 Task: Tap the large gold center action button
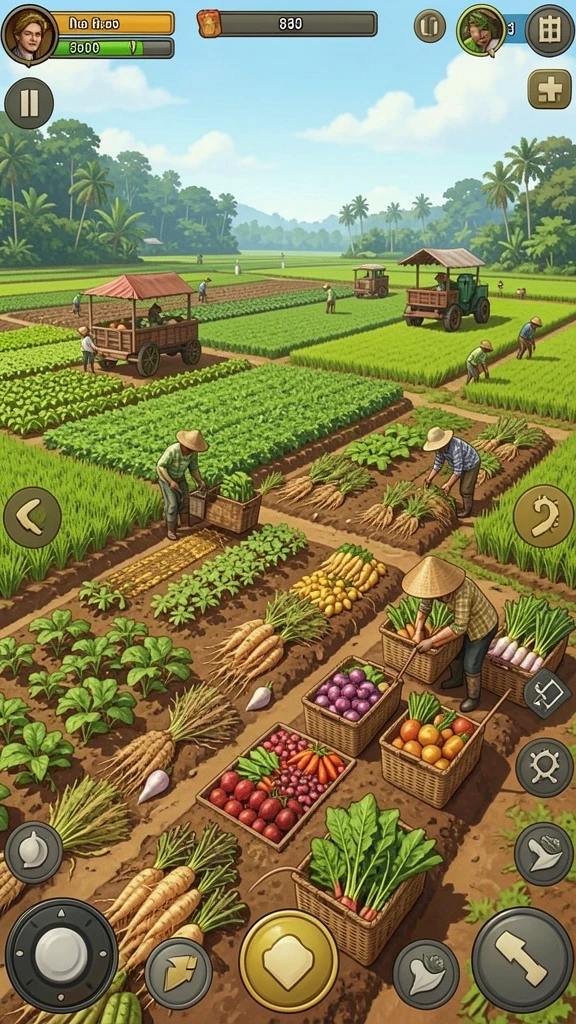(289, 961)
